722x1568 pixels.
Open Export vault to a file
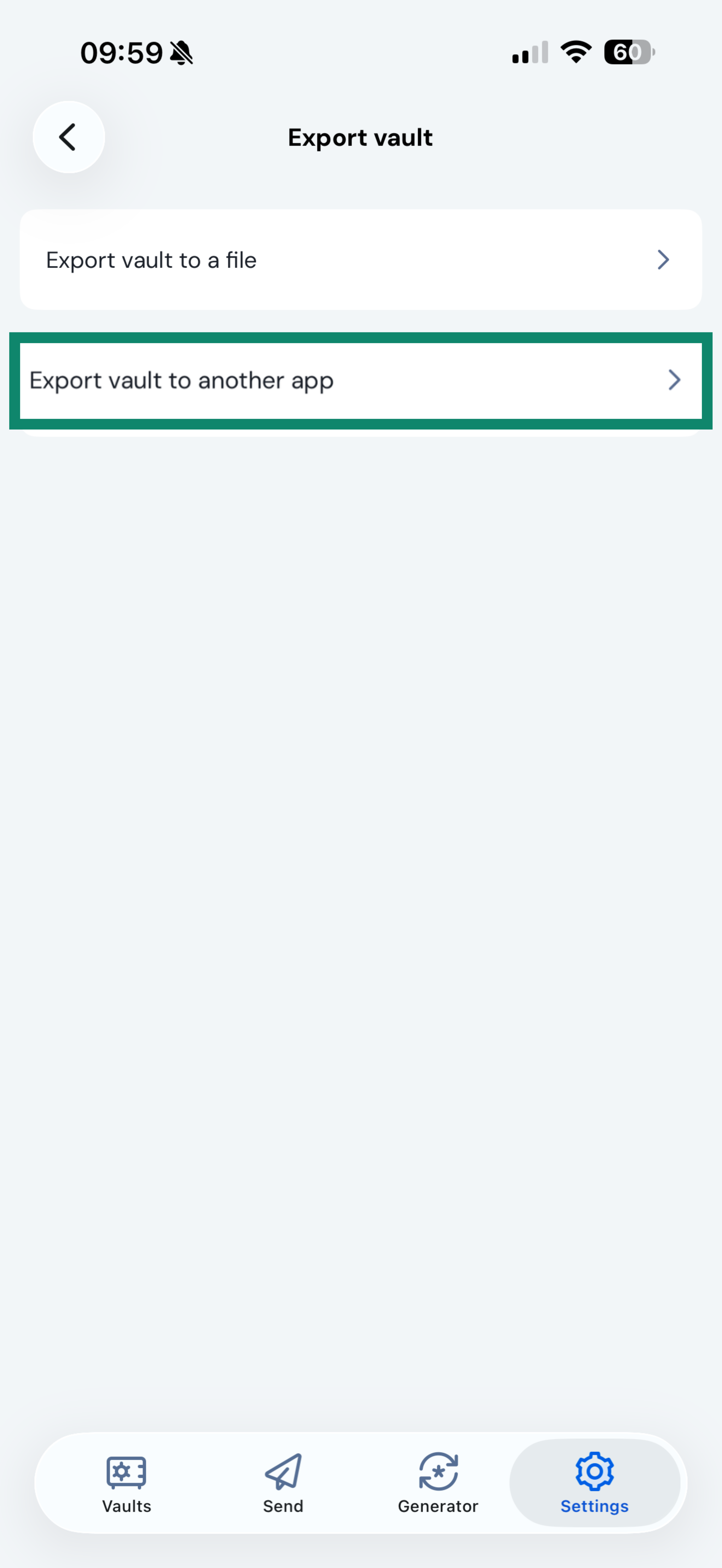360,260
